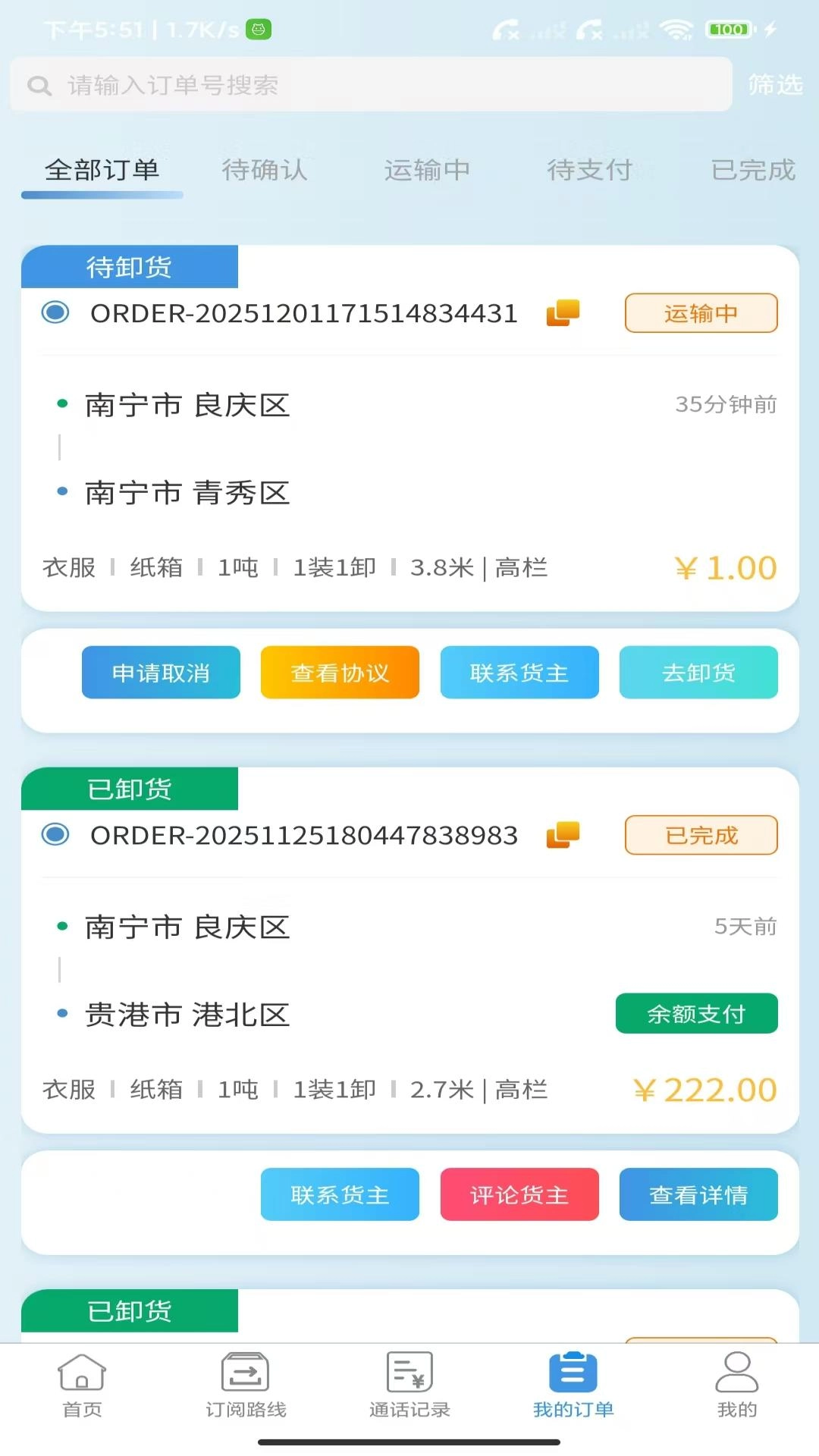The height and width of the screenshot is (1456, 819).
Task: Click the magnifier icon in the search bar
Action: click(x=39, y=85)
